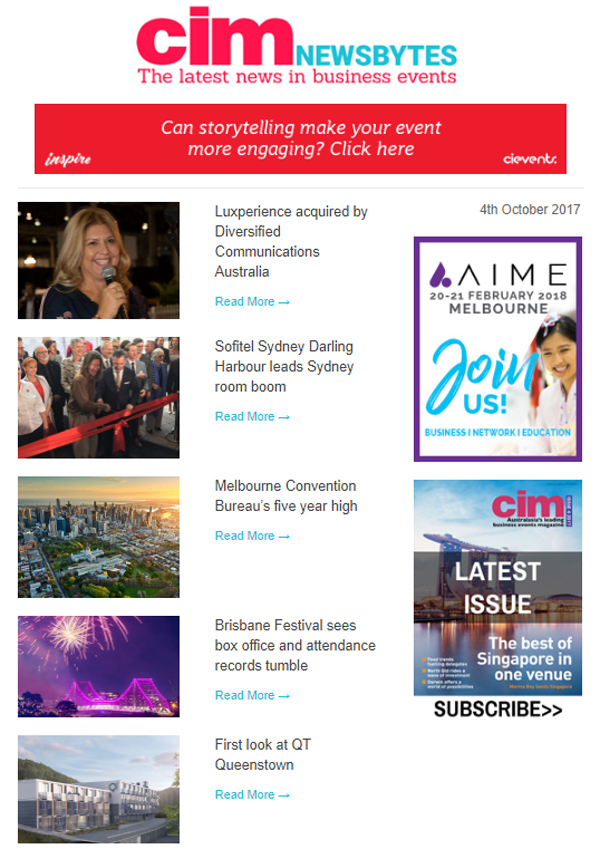View the Sofitel ribbon-cutting photo tile

point(99,397)
